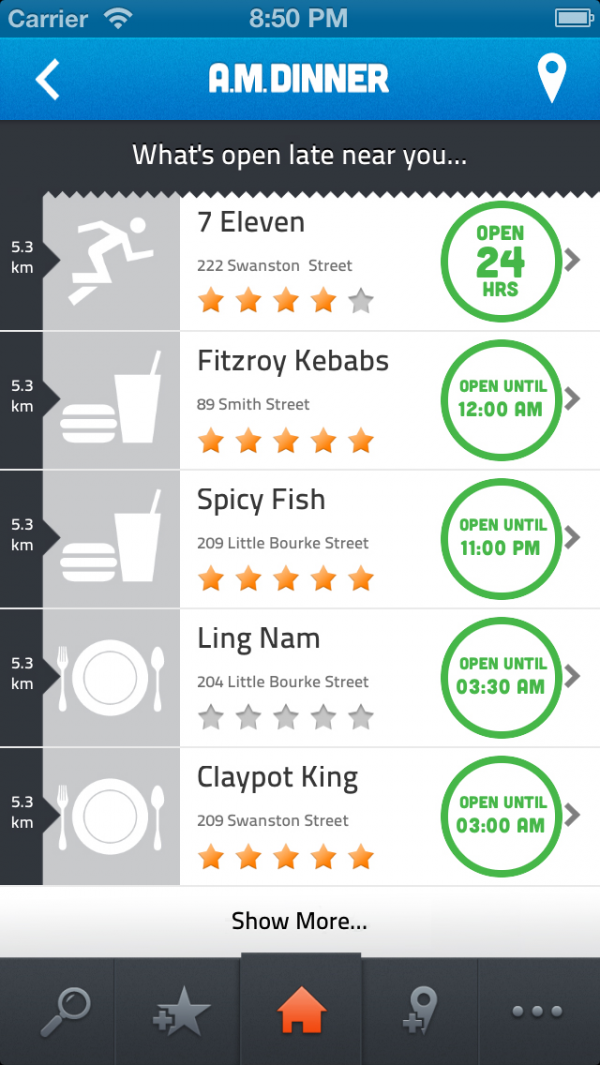
Task: Open the Claypot King listing
Action: [300, 816]
